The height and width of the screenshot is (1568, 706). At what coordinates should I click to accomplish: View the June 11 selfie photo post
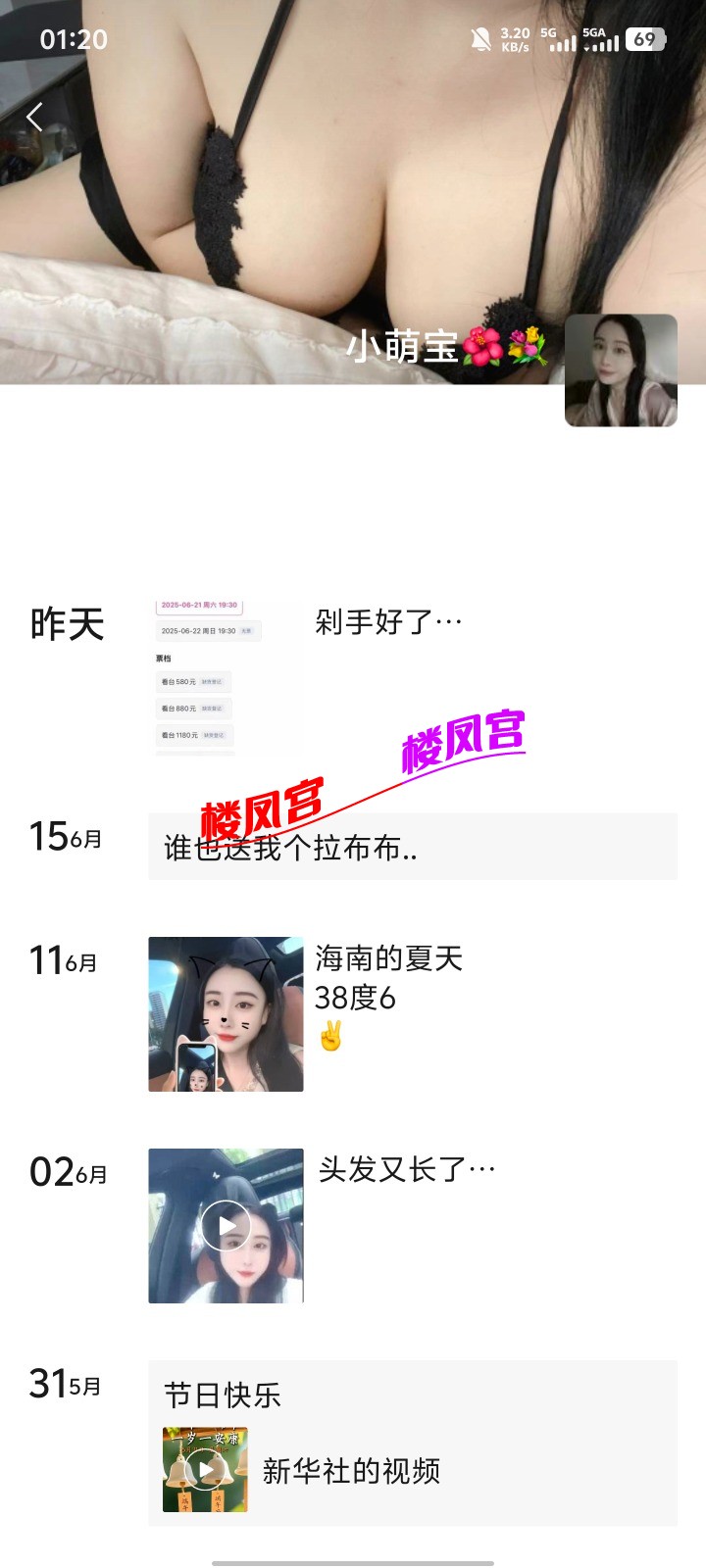(x=226, y=1014)
